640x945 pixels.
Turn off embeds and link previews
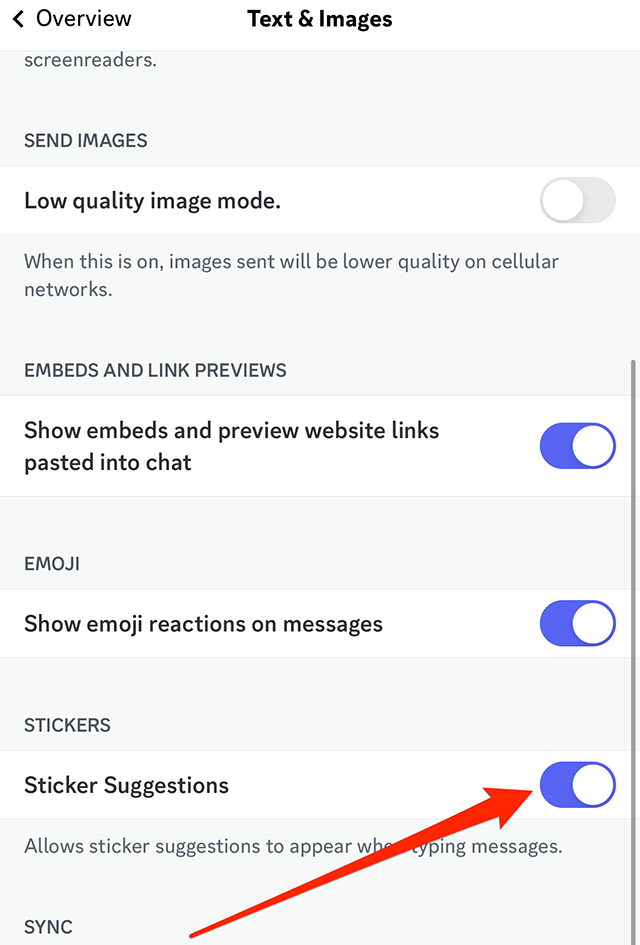[577, 446]
